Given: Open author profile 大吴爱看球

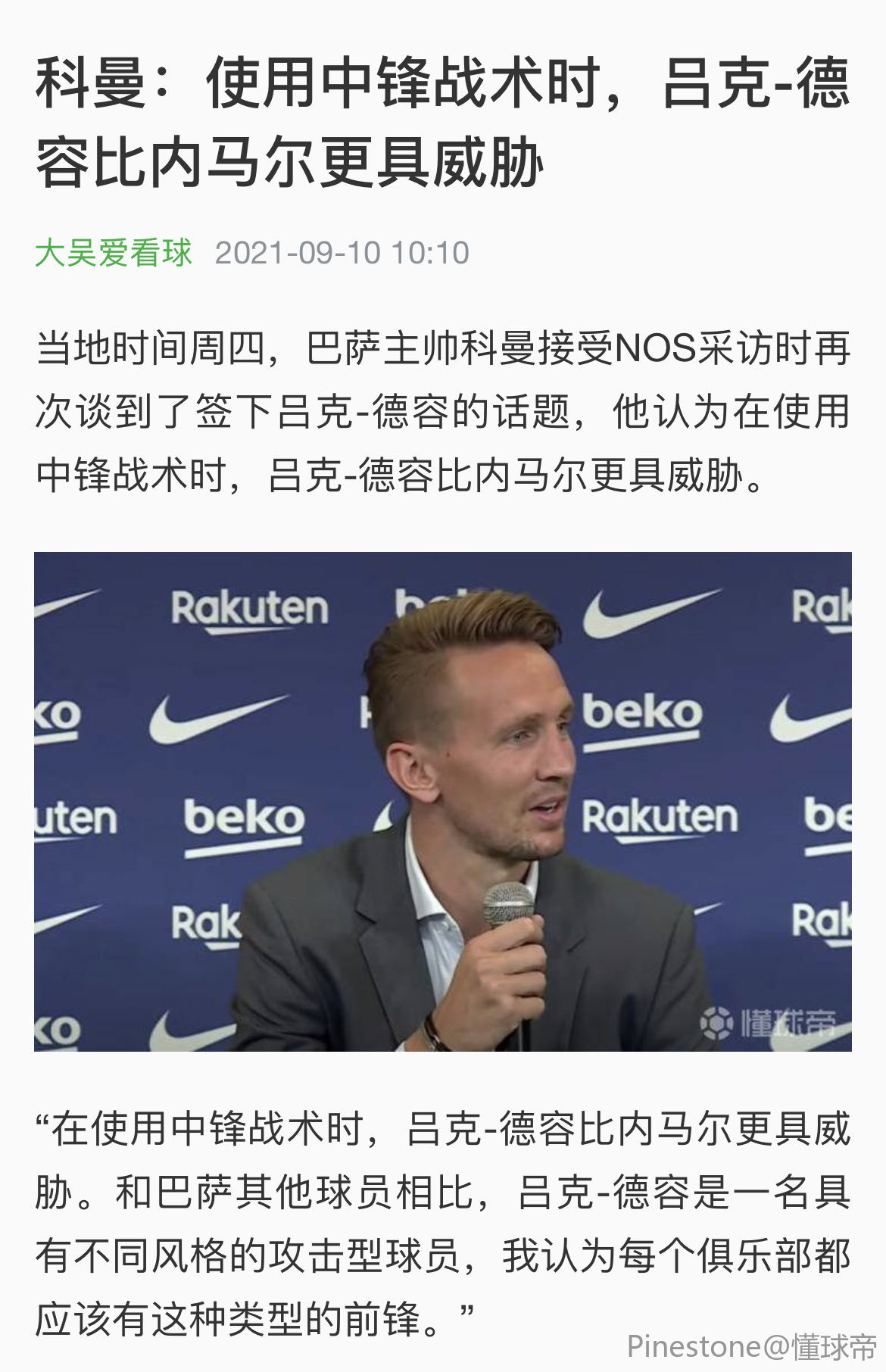Looking at the screenshot, I should (x=114, y=253).
